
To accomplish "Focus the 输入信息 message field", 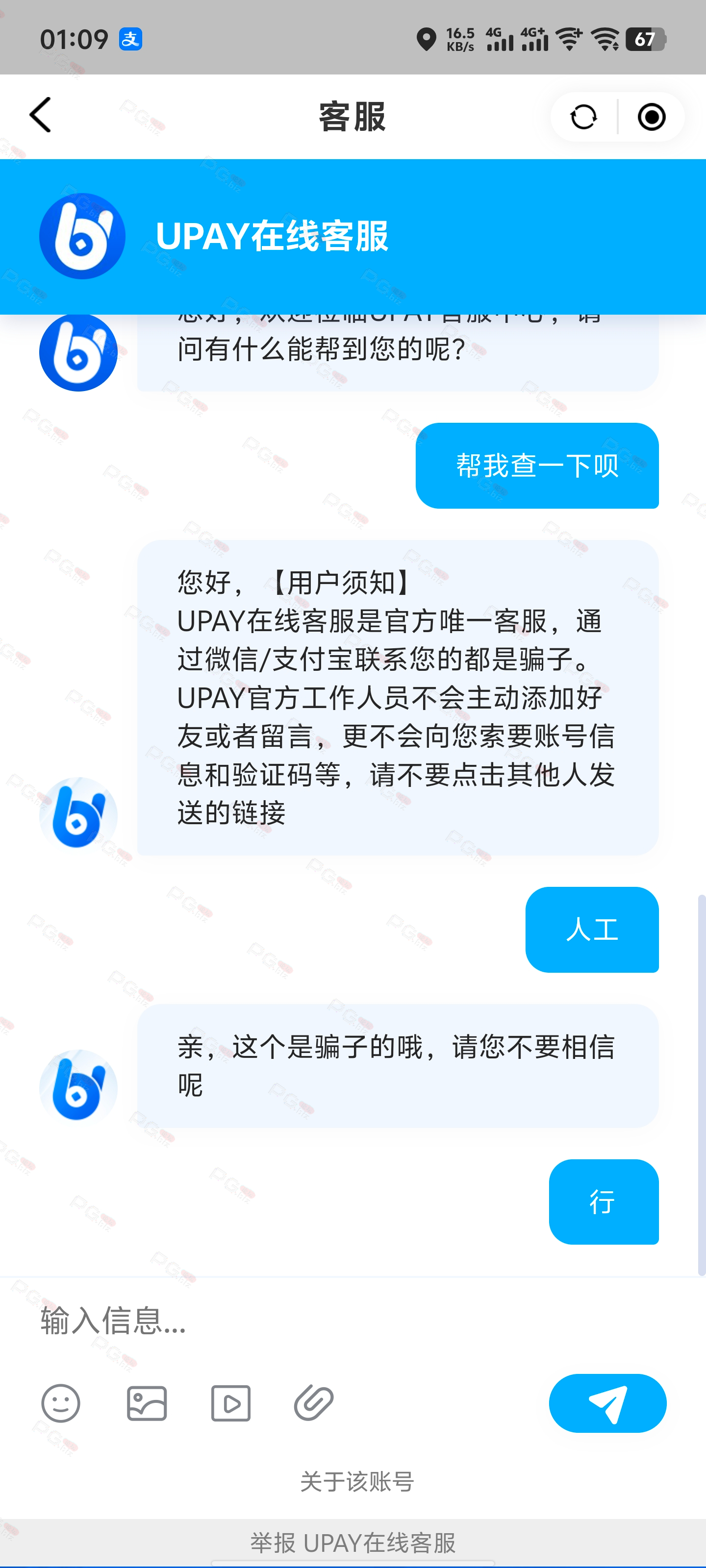I will click(353, 1320).
